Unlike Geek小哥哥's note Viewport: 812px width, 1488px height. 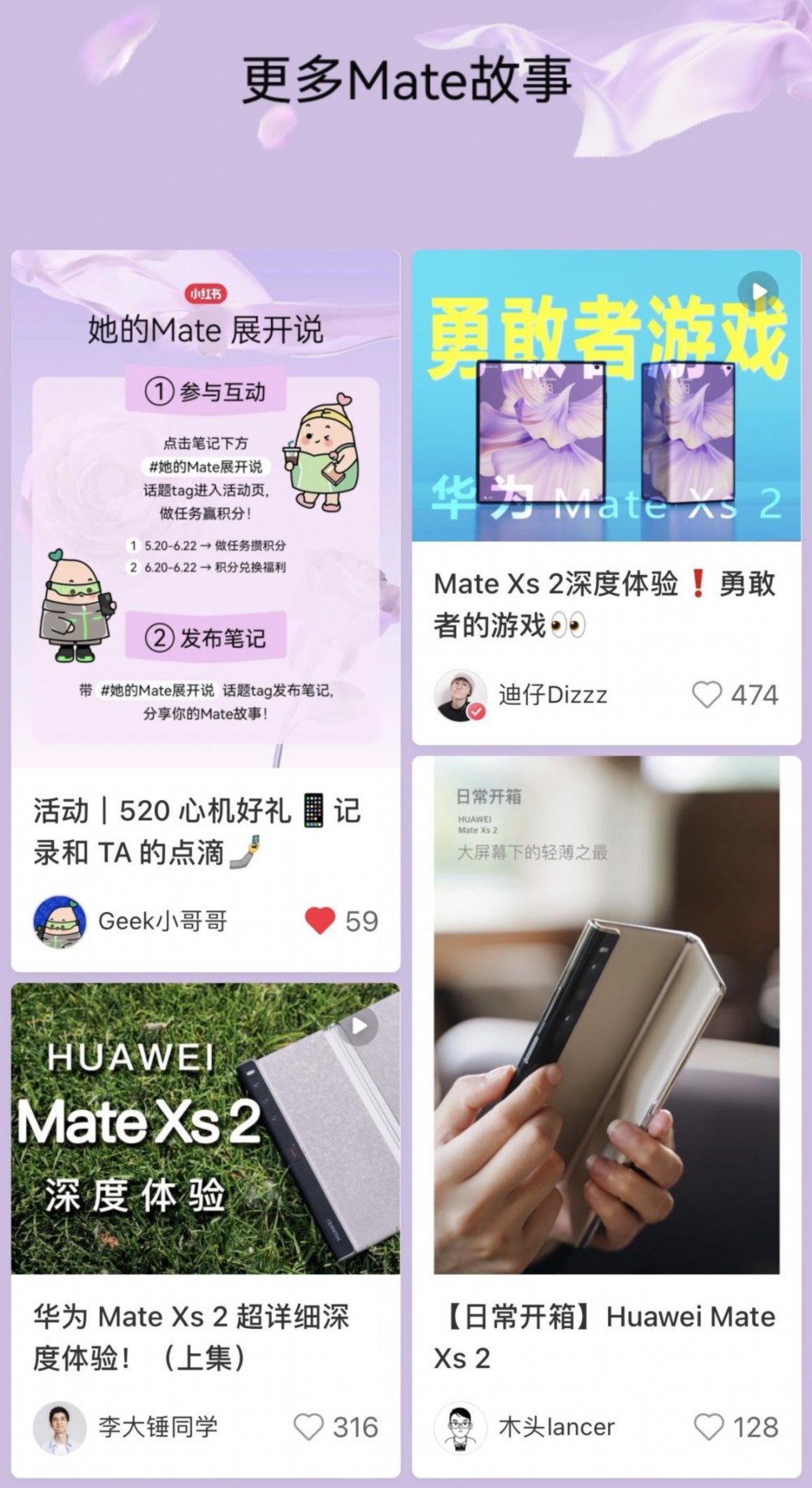(320, 920)
